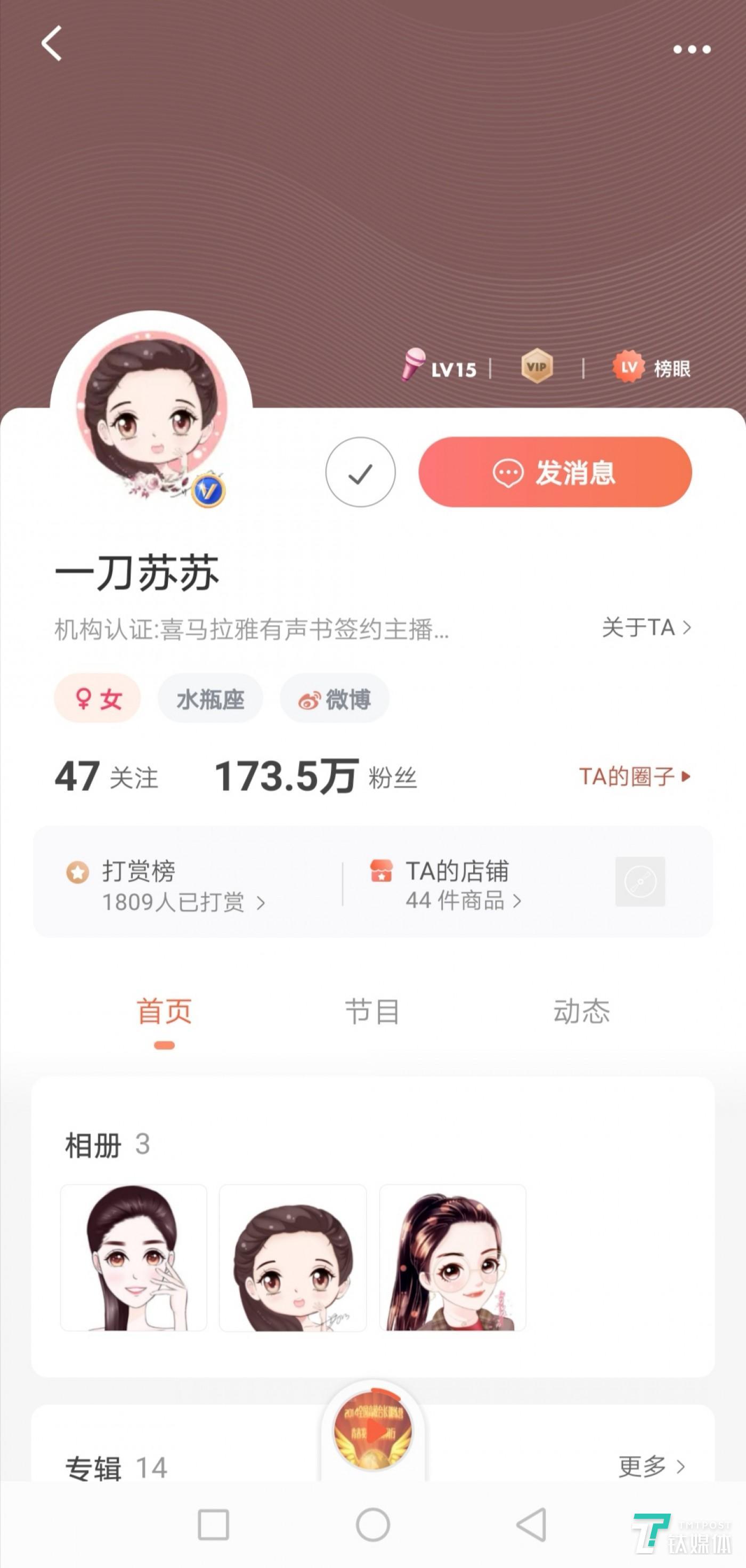Tap the female gender tag 女
This screenshot has width=746, height=1568.
click(x=97, y=699)
